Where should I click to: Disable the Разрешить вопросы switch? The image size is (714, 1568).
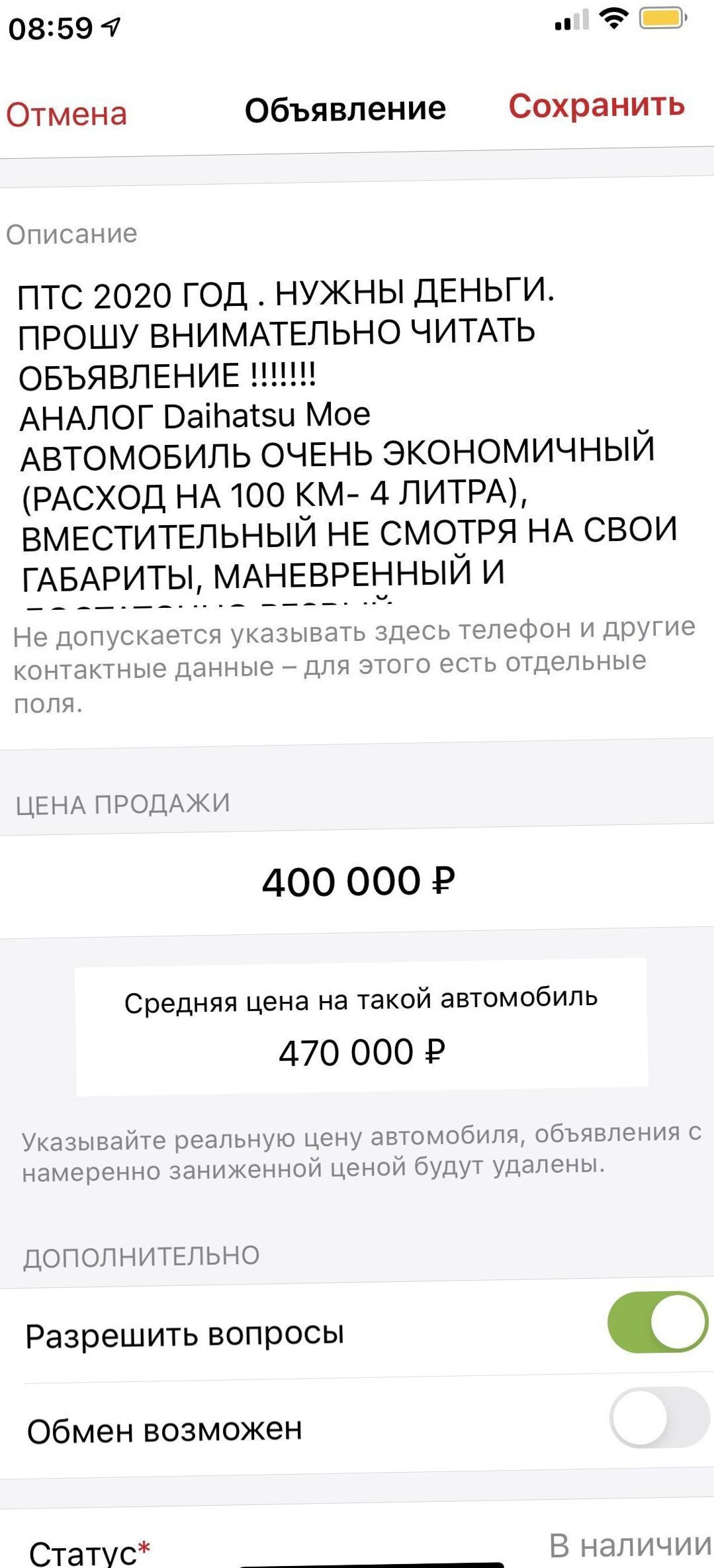[x=658, y=1322]
